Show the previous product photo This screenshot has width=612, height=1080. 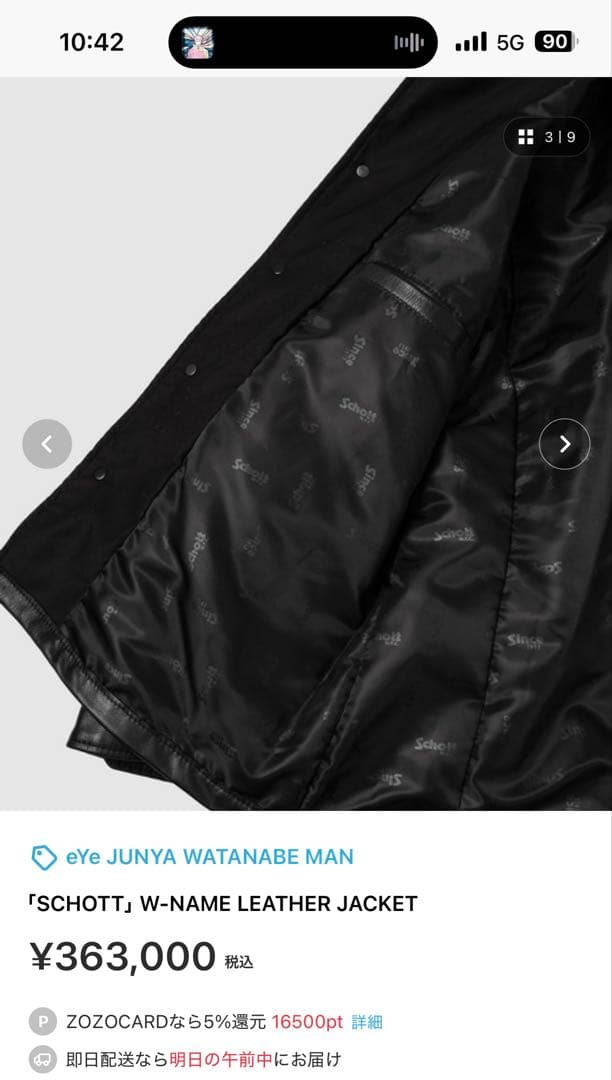47,443
